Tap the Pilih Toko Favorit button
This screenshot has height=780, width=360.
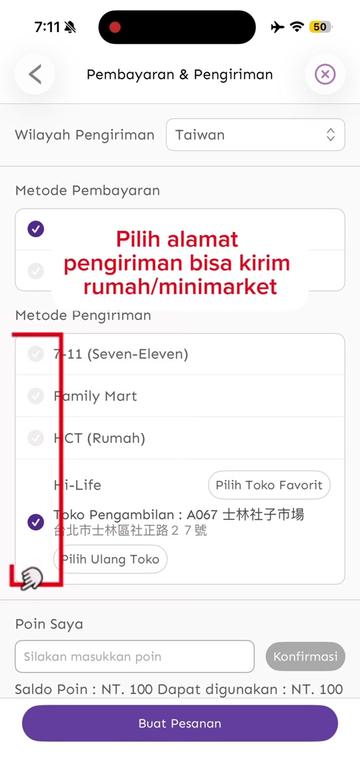[x=269, y=485]
